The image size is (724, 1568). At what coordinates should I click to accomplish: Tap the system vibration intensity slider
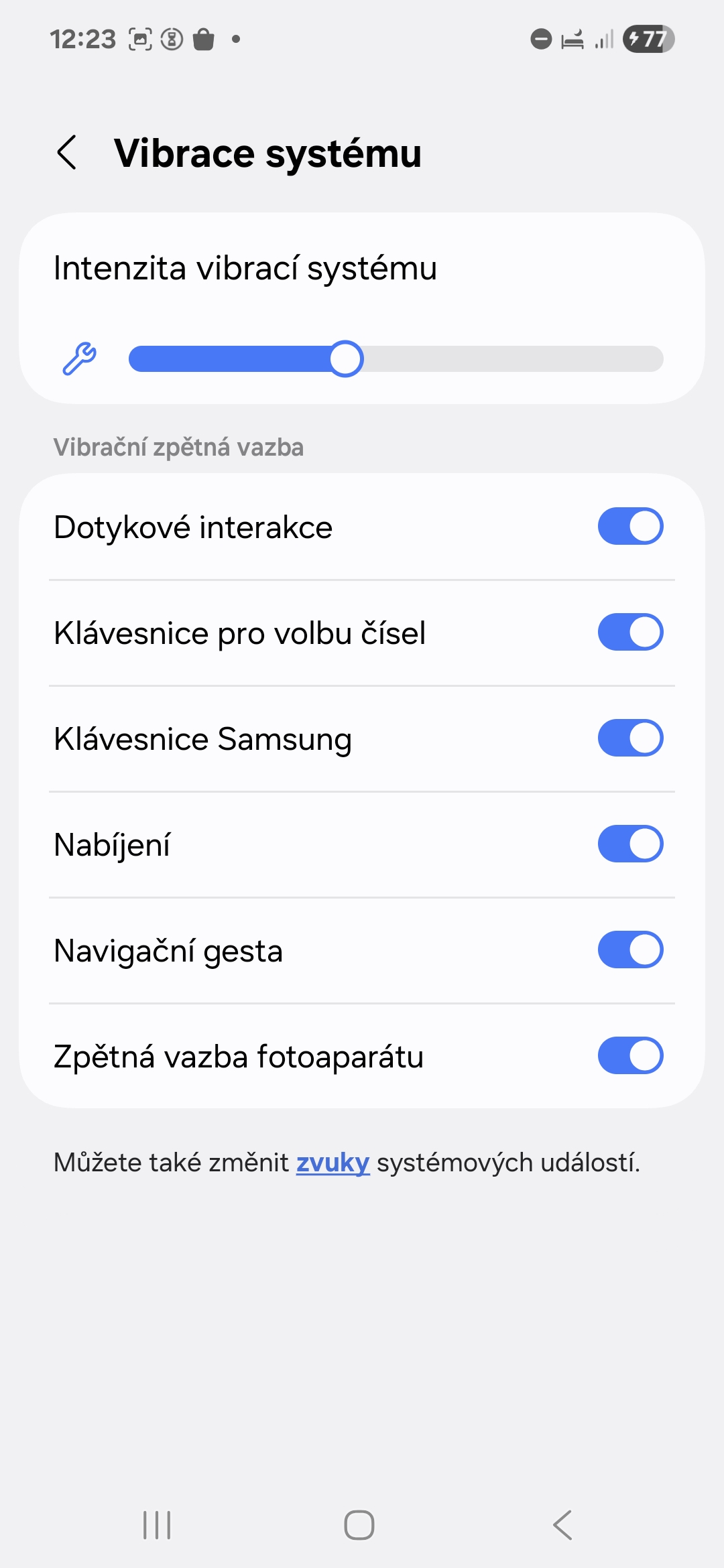pos(396,359)
